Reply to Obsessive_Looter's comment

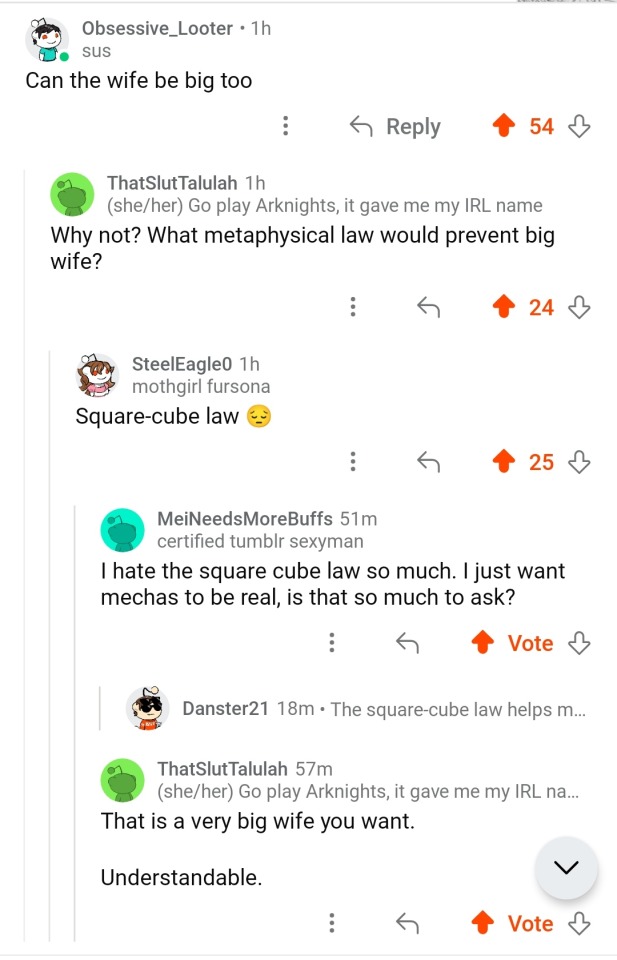coord(395,127)
